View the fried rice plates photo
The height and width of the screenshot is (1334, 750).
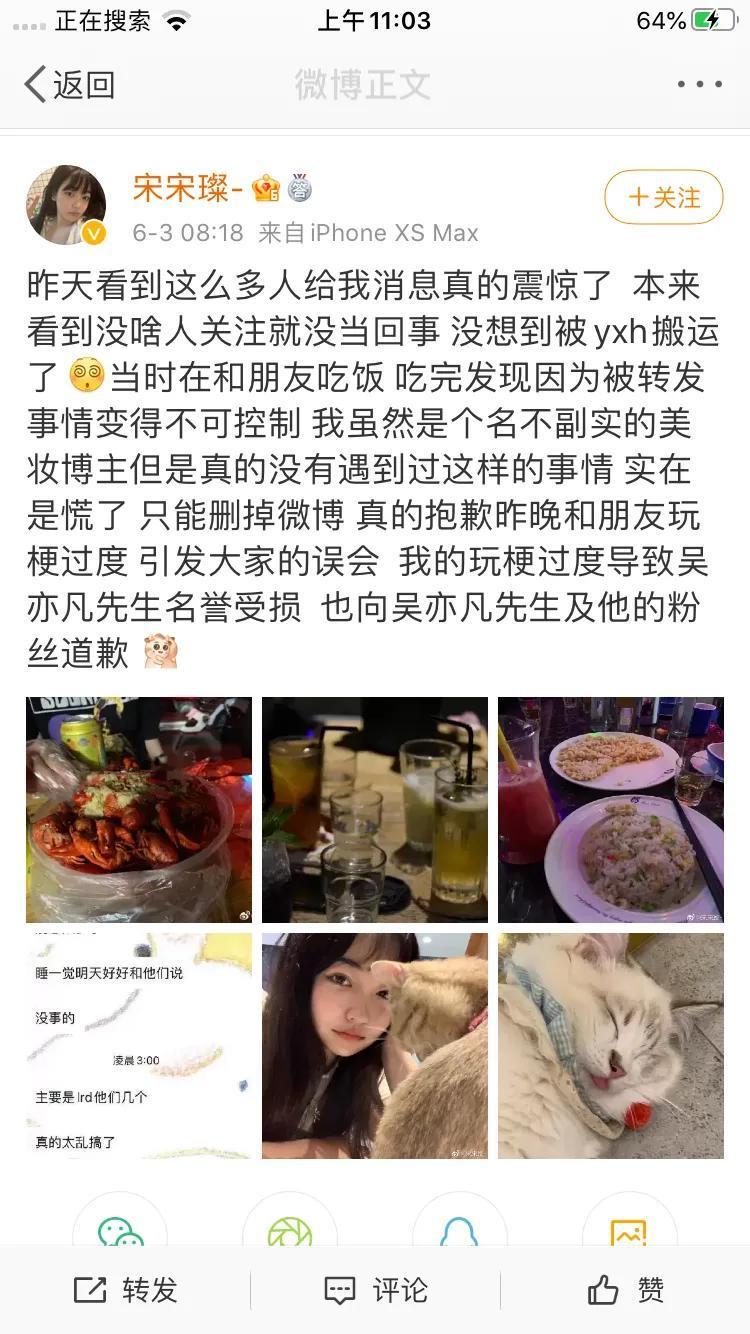coord(610,809)
